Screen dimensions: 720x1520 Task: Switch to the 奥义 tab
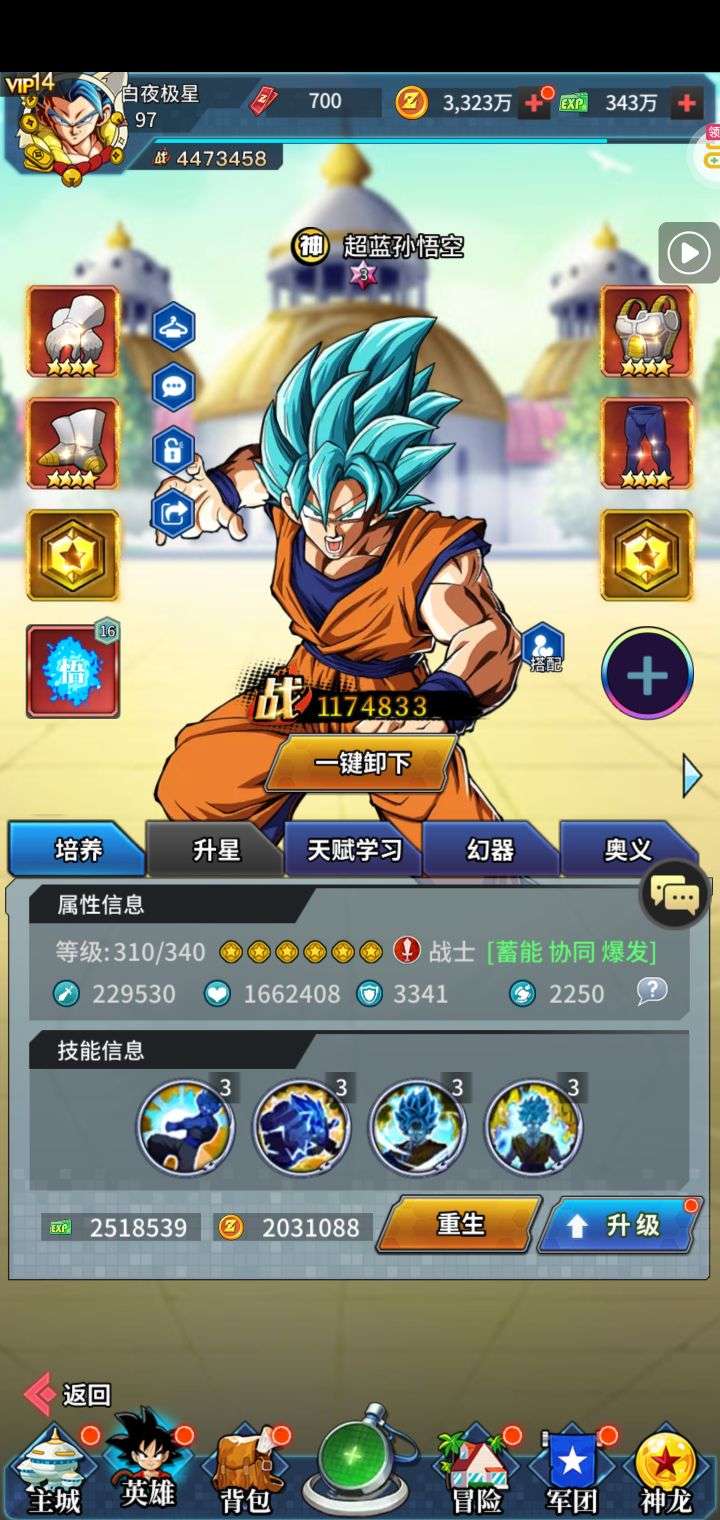pos(627,850)
